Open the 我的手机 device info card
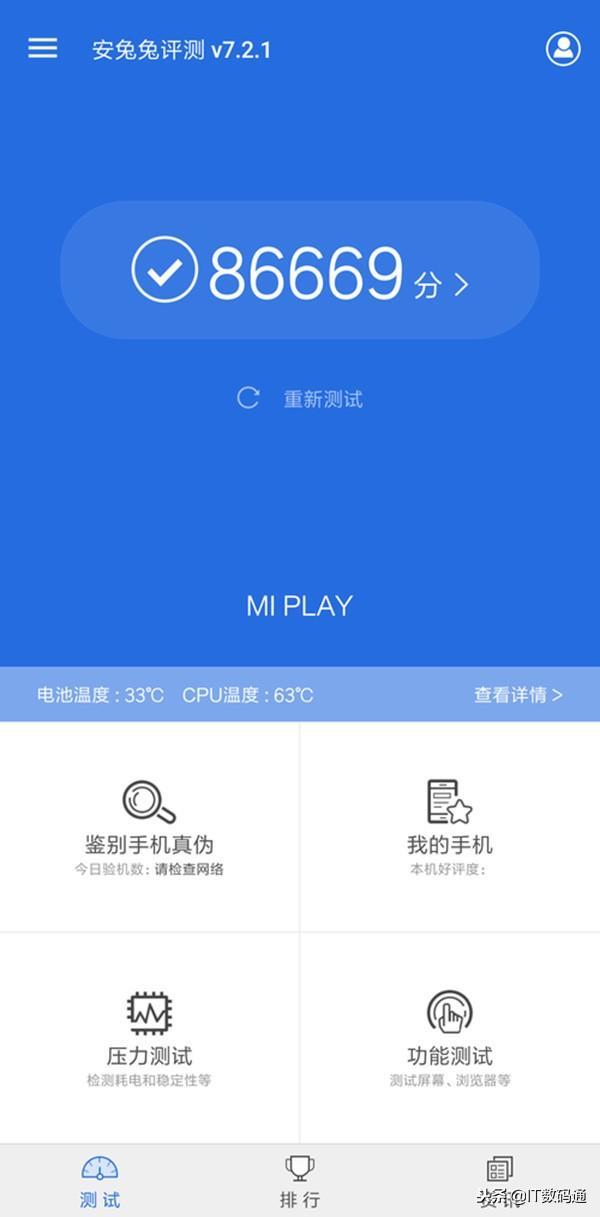 (x=449, y=827)
